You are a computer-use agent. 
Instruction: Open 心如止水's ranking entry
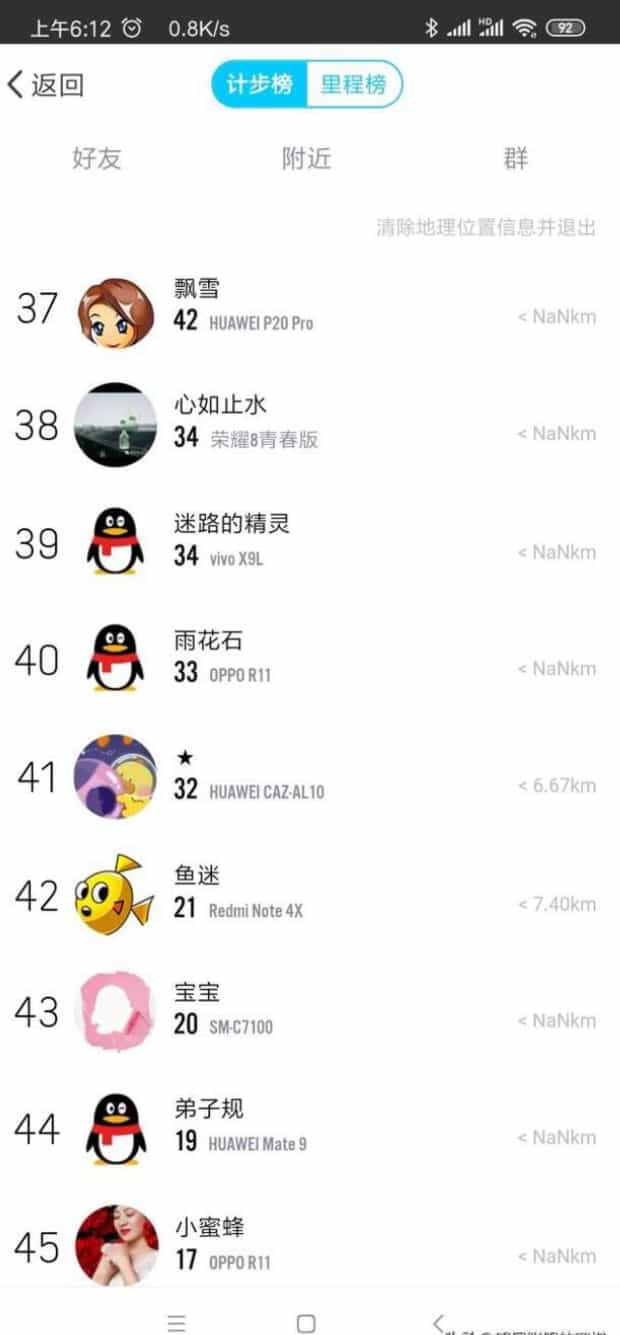[310, 425]
